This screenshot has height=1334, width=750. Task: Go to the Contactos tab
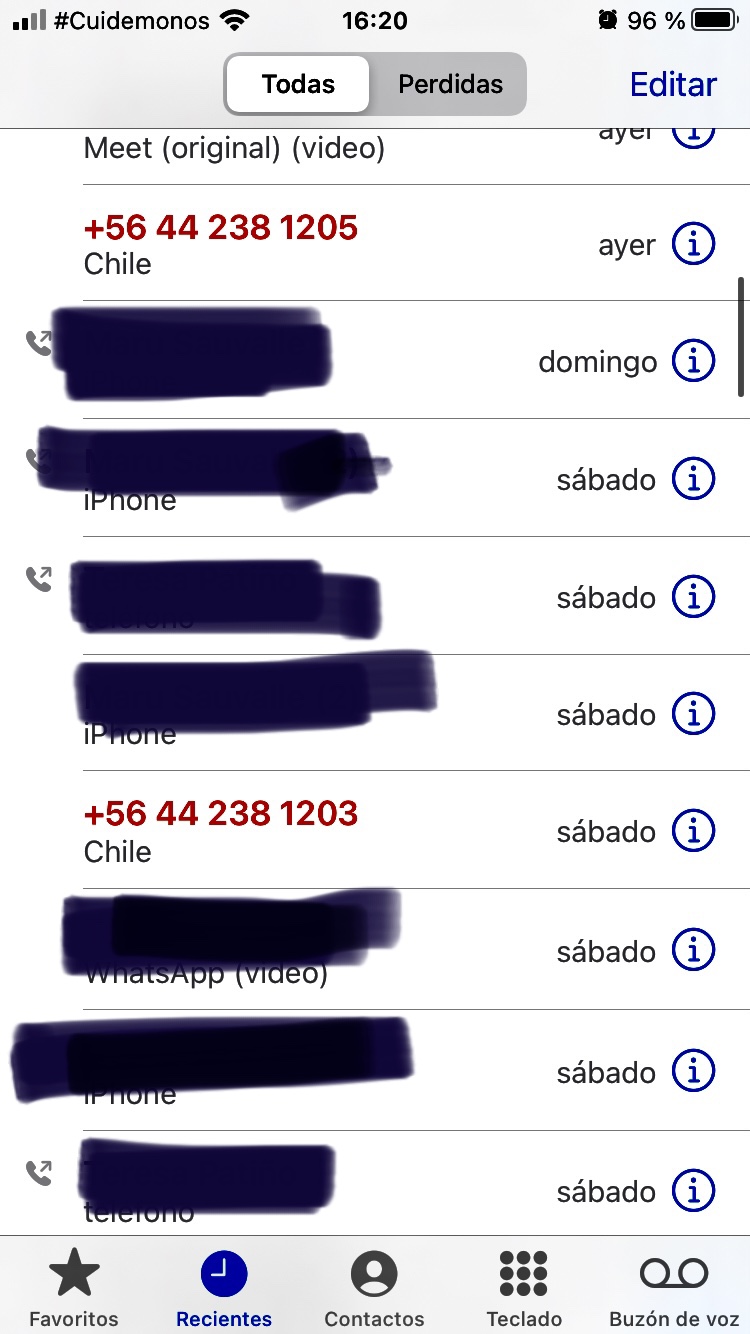coord(374,1288)
